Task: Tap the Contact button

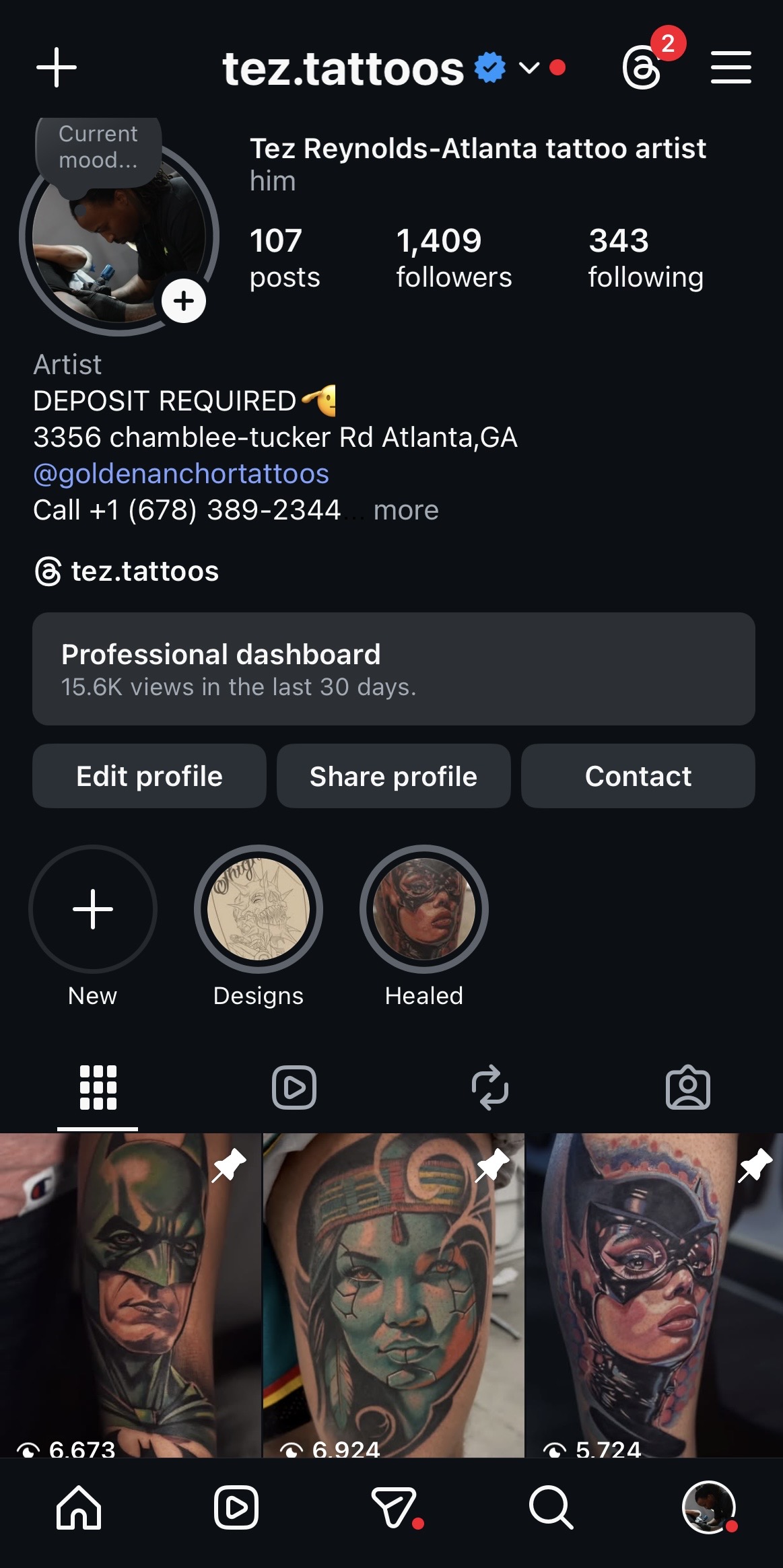Action: [638, 776]
